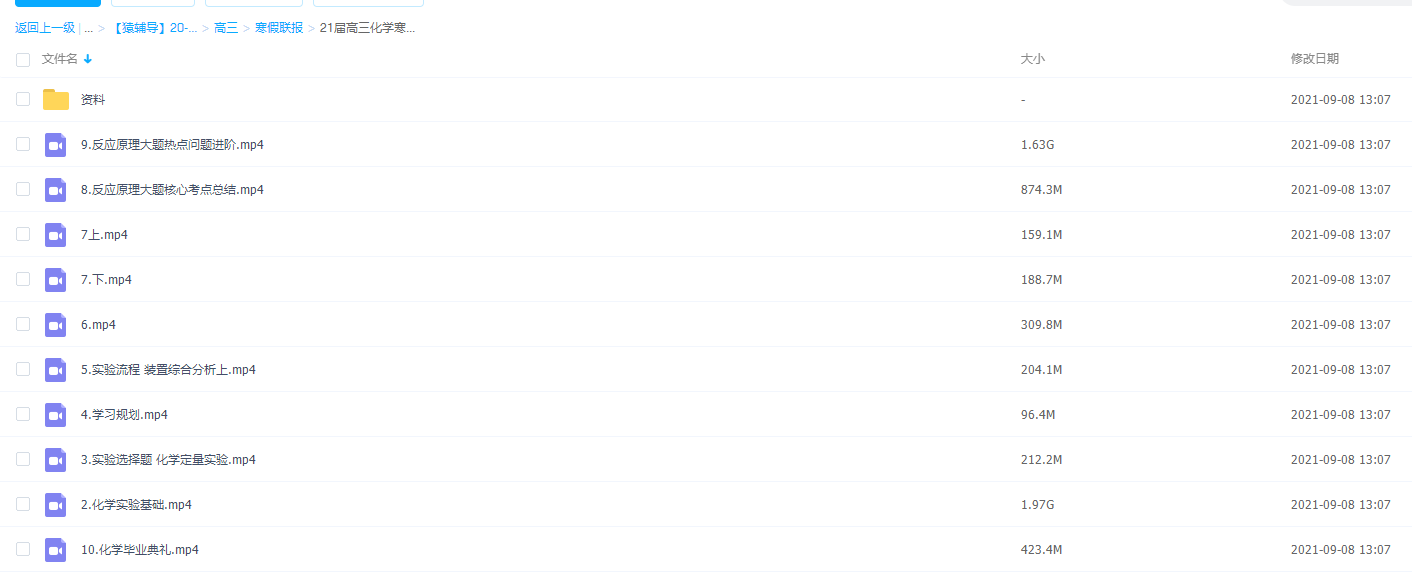Sort files by 修改日期 column header
The height and width of the screenshot is (572, 1412).
pyautogui.click(x=1314, y=59)
